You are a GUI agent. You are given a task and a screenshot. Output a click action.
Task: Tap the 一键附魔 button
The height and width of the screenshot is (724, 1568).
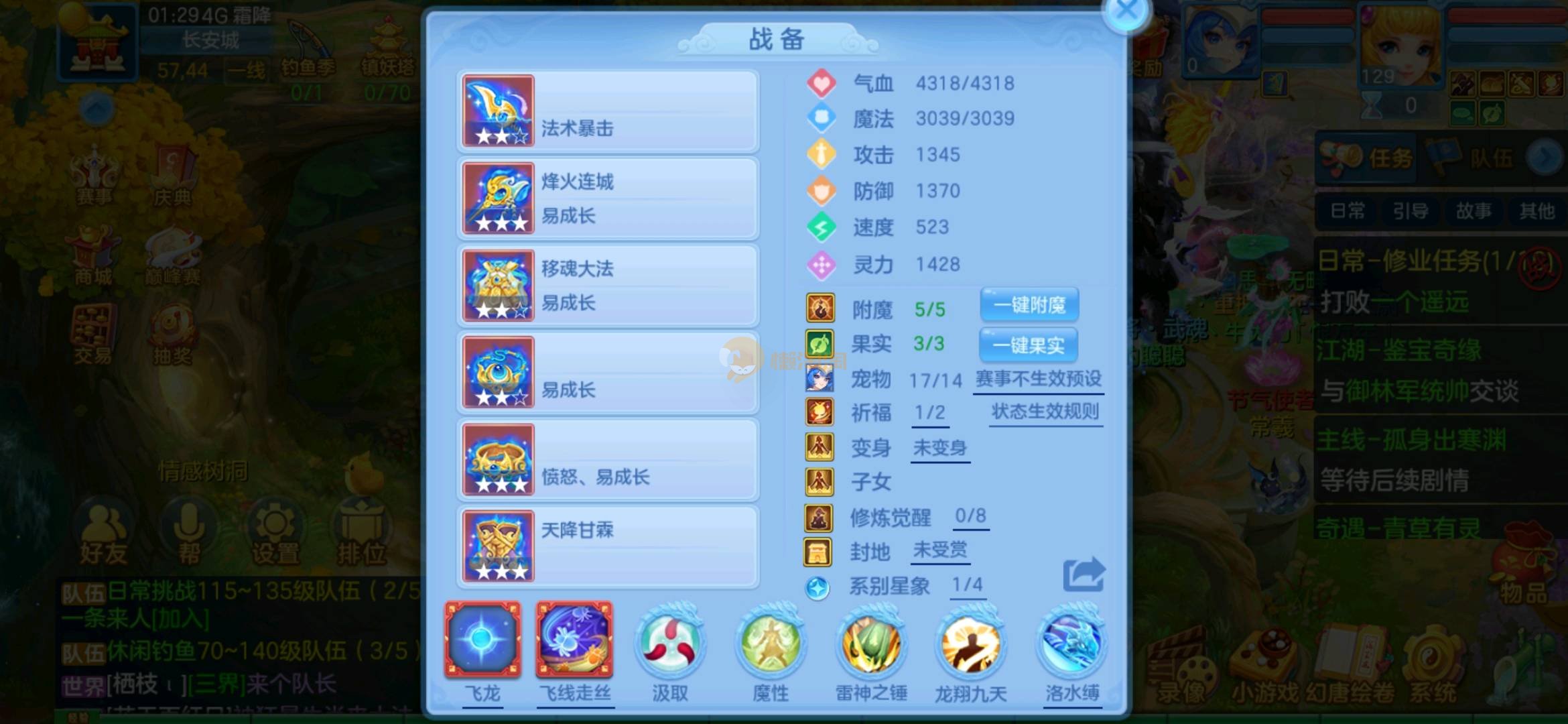coord(1029,306)
